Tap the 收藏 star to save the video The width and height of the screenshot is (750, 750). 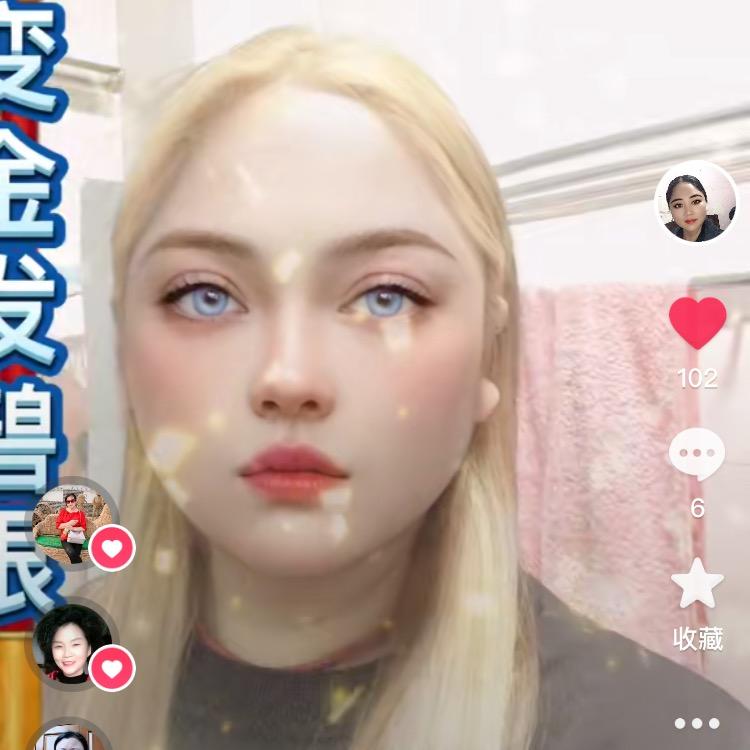tap(697, 584)
